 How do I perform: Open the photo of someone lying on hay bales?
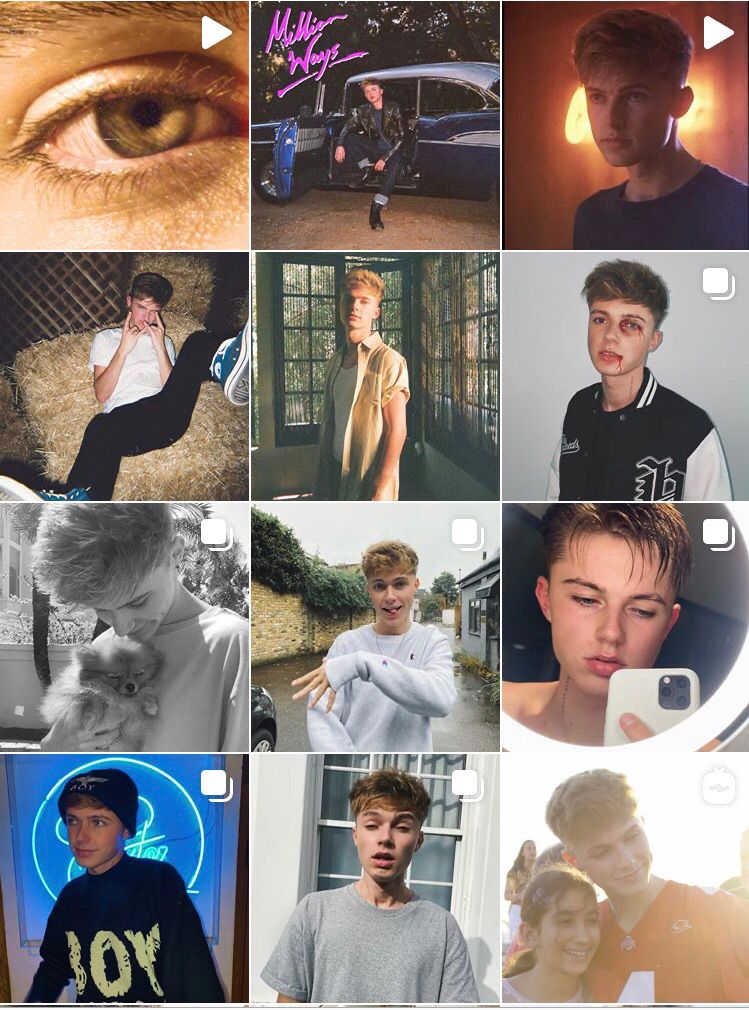[x=124, y=376]
